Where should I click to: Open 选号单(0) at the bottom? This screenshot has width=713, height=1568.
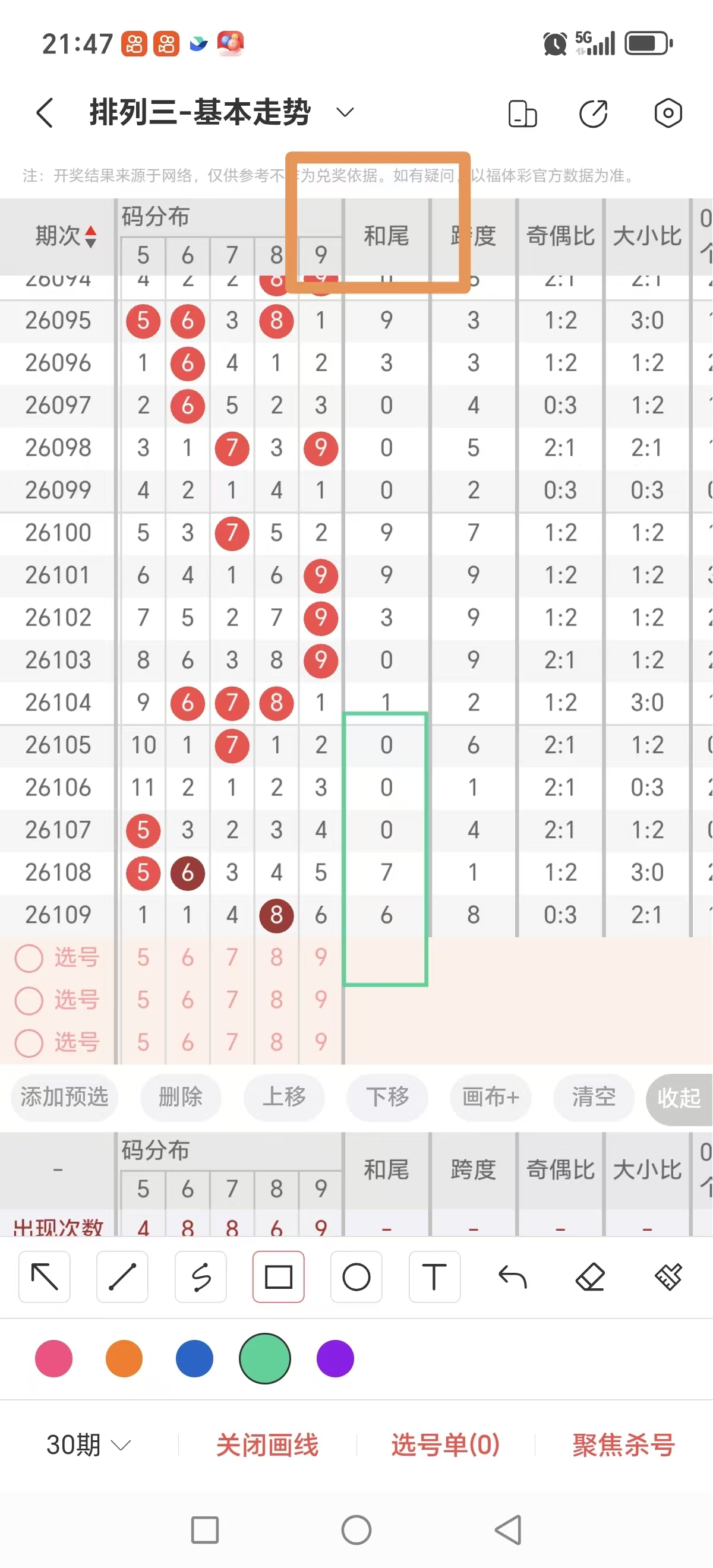[x=445, y=1444]
